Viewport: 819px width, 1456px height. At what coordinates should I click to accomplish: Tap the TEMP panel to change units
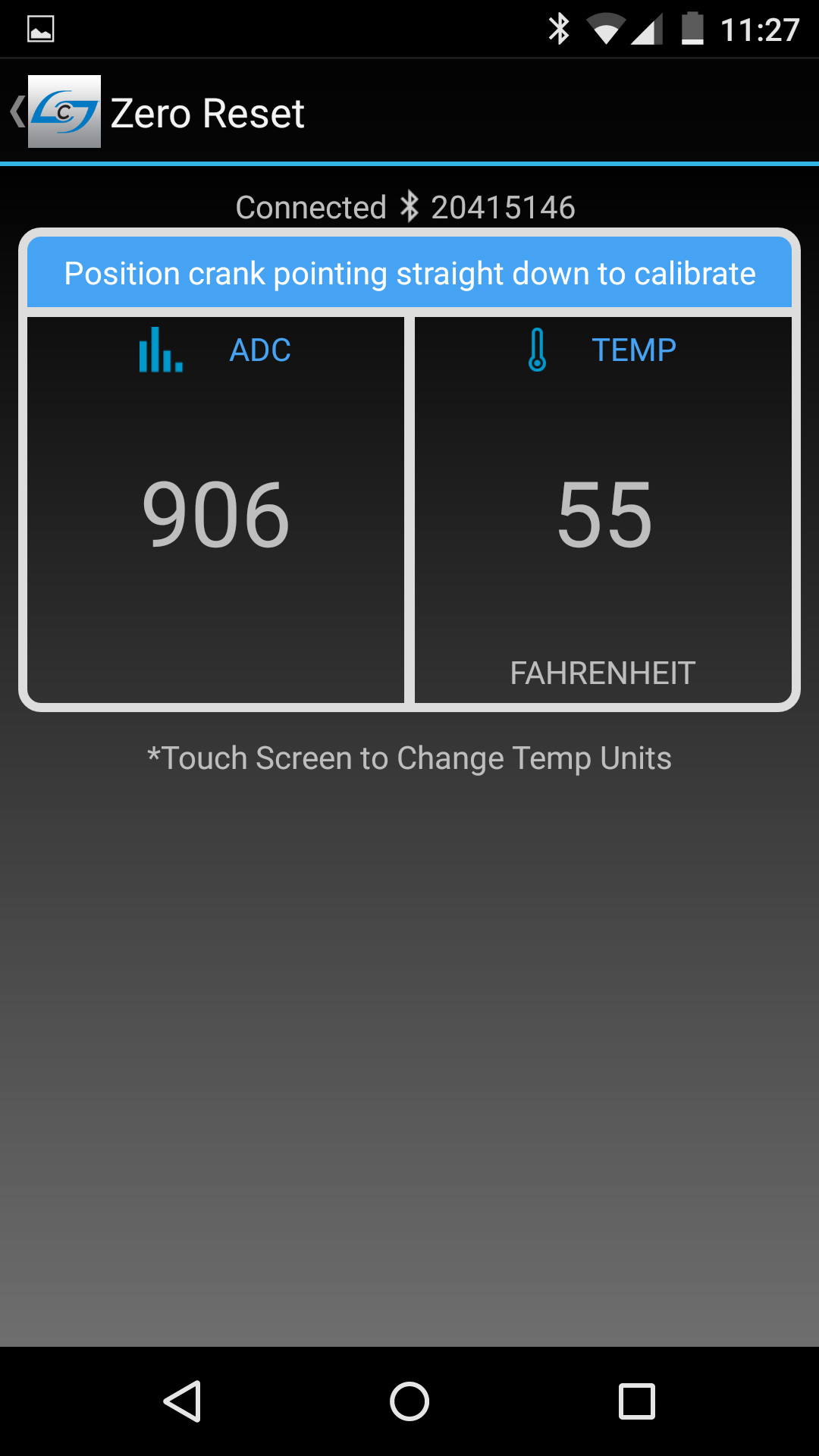coord(603,510)
